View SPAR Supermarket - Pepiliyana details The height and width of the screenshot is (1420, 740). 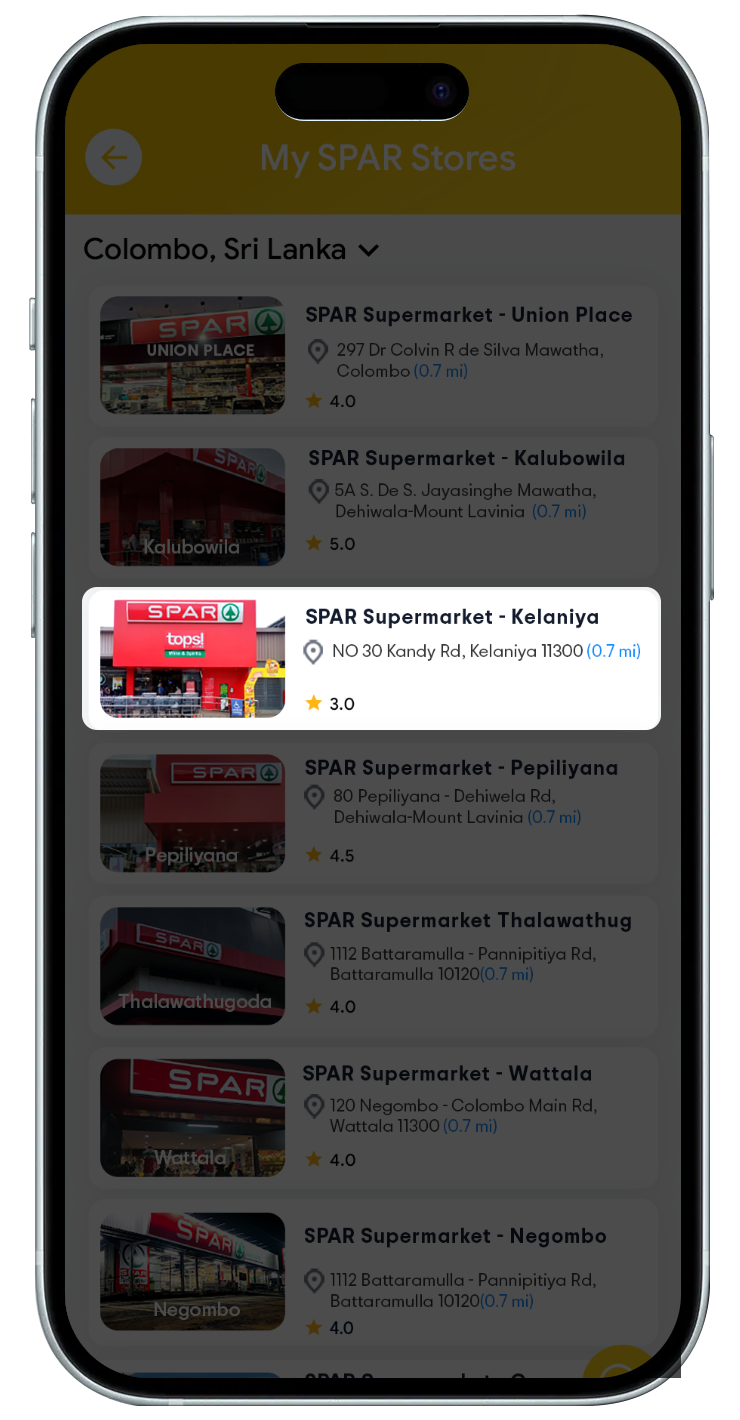coord(372,812)
